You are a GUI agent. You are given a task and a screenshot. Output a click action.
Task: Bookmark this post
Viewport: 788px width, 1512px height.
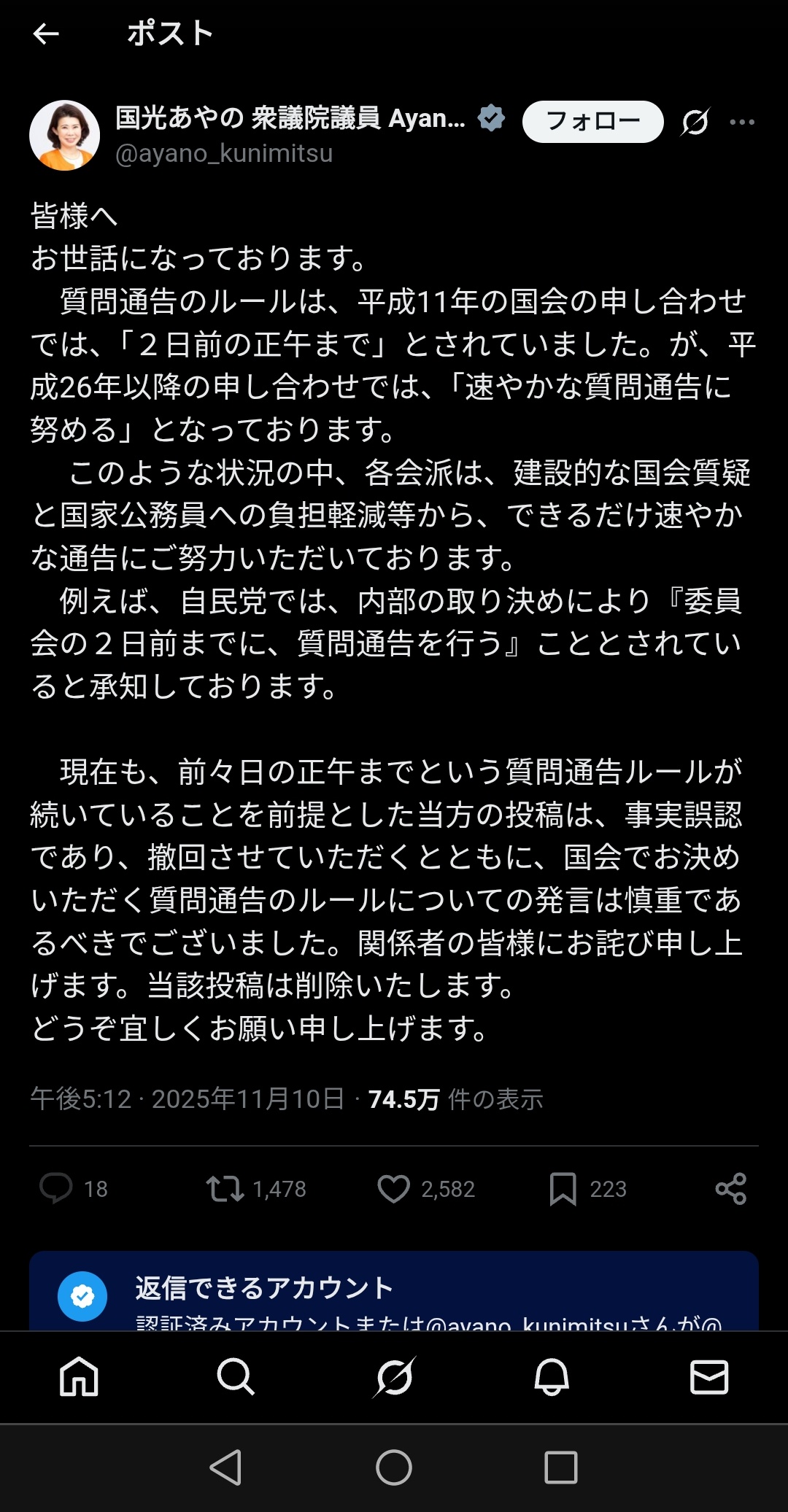(563, 1188)
